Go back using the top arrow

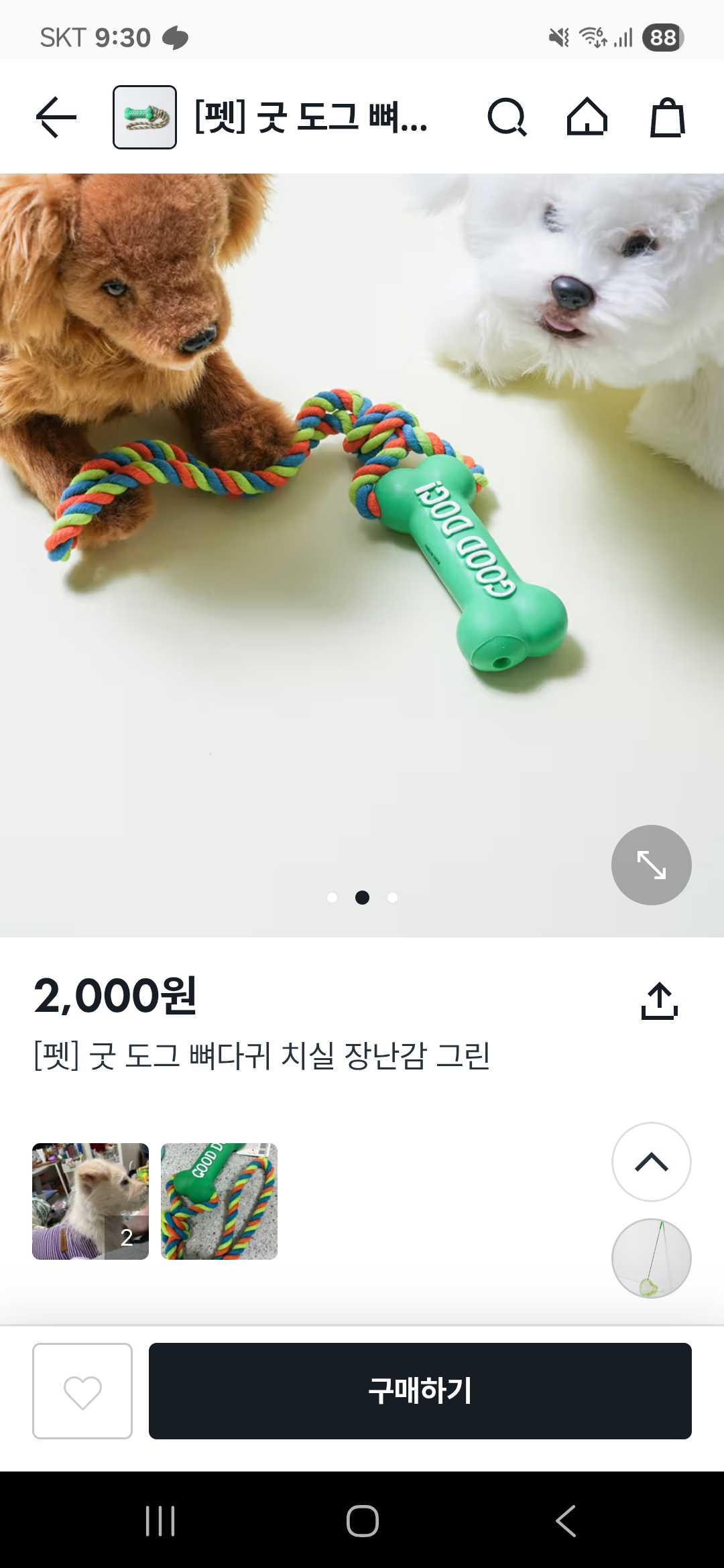(56, 117)
